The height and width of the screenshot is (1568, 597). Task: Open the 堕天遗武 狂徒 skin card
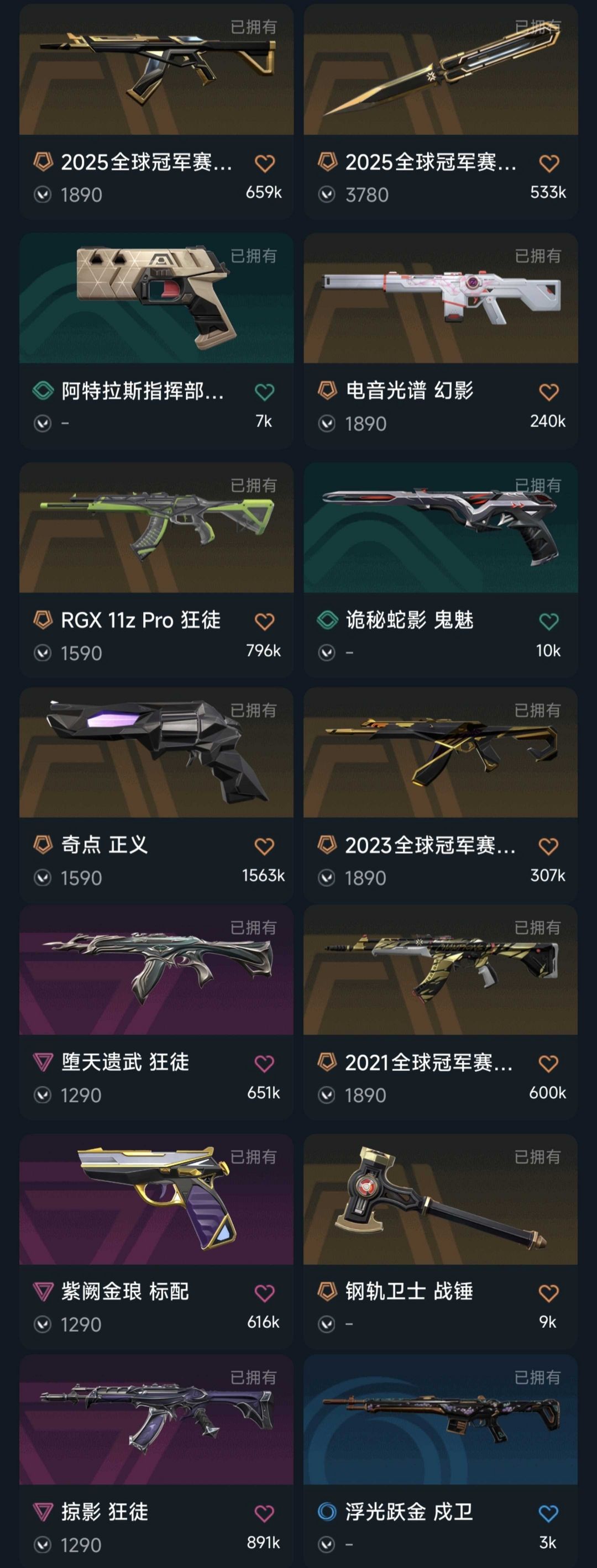(x=156, y=1012)
